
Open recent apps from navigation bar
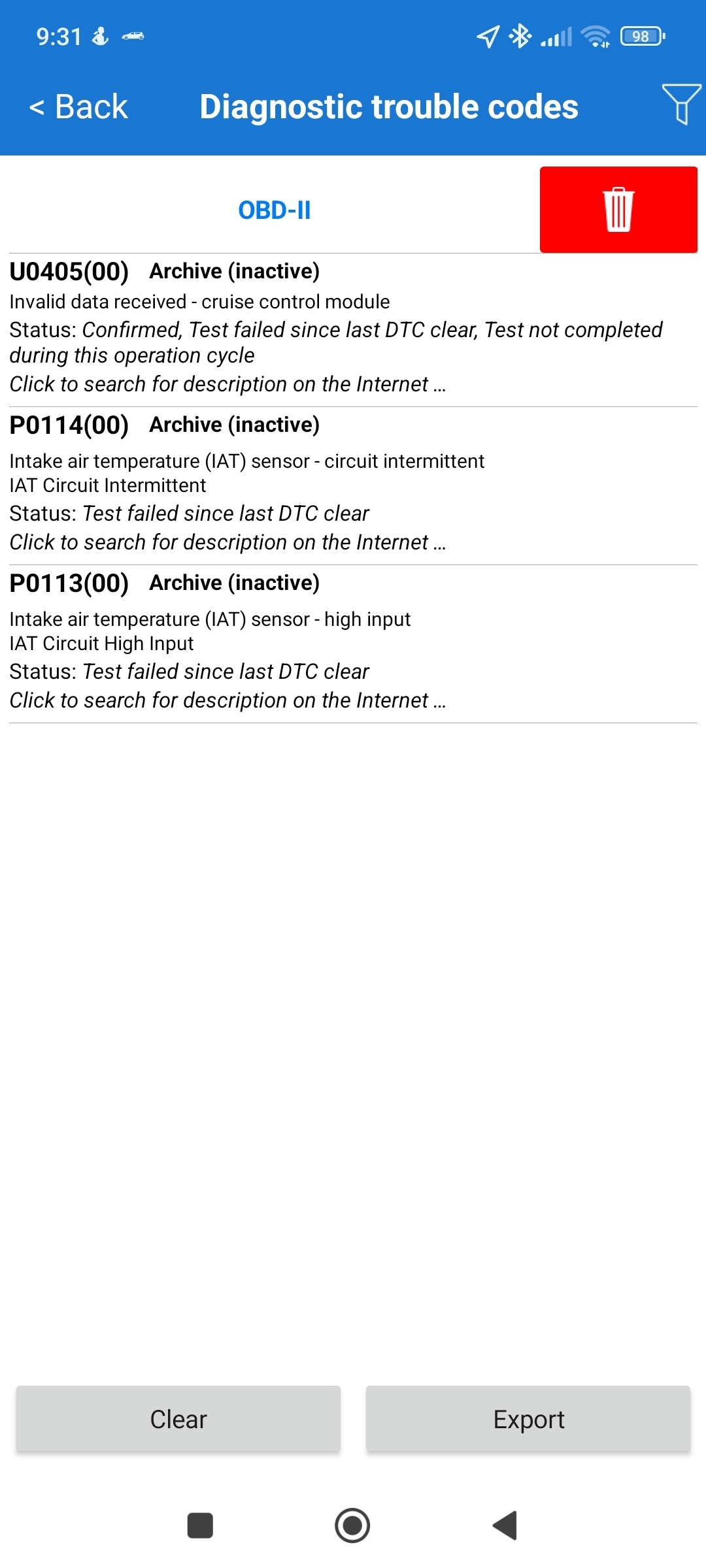click(200, 1526)
